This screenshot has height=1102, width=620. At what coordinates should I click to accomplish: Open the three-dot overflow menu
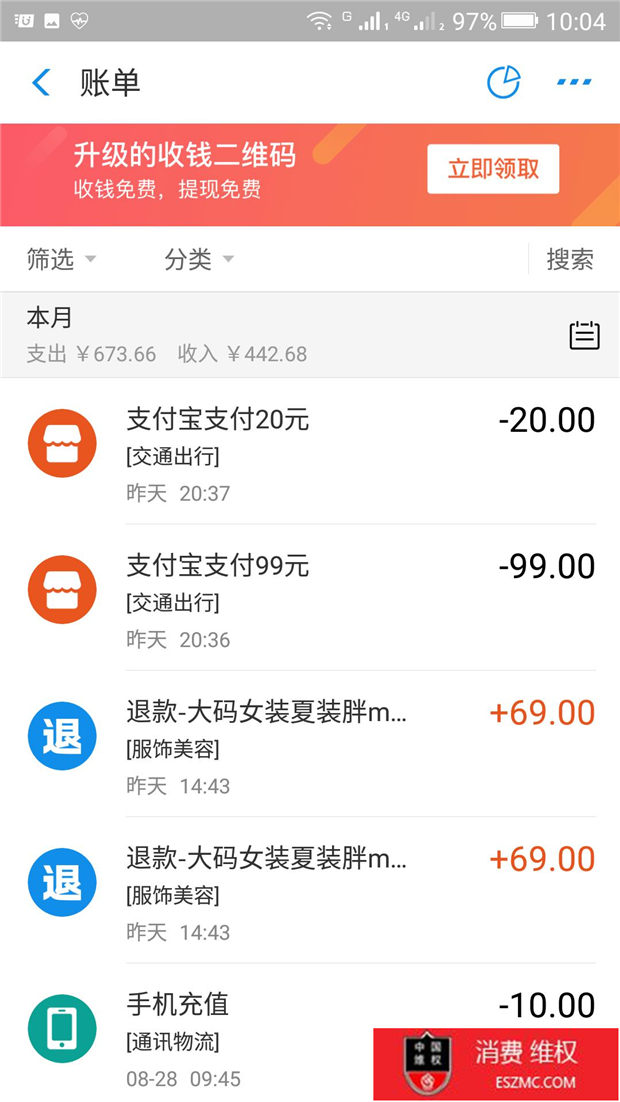coord(574,82)
